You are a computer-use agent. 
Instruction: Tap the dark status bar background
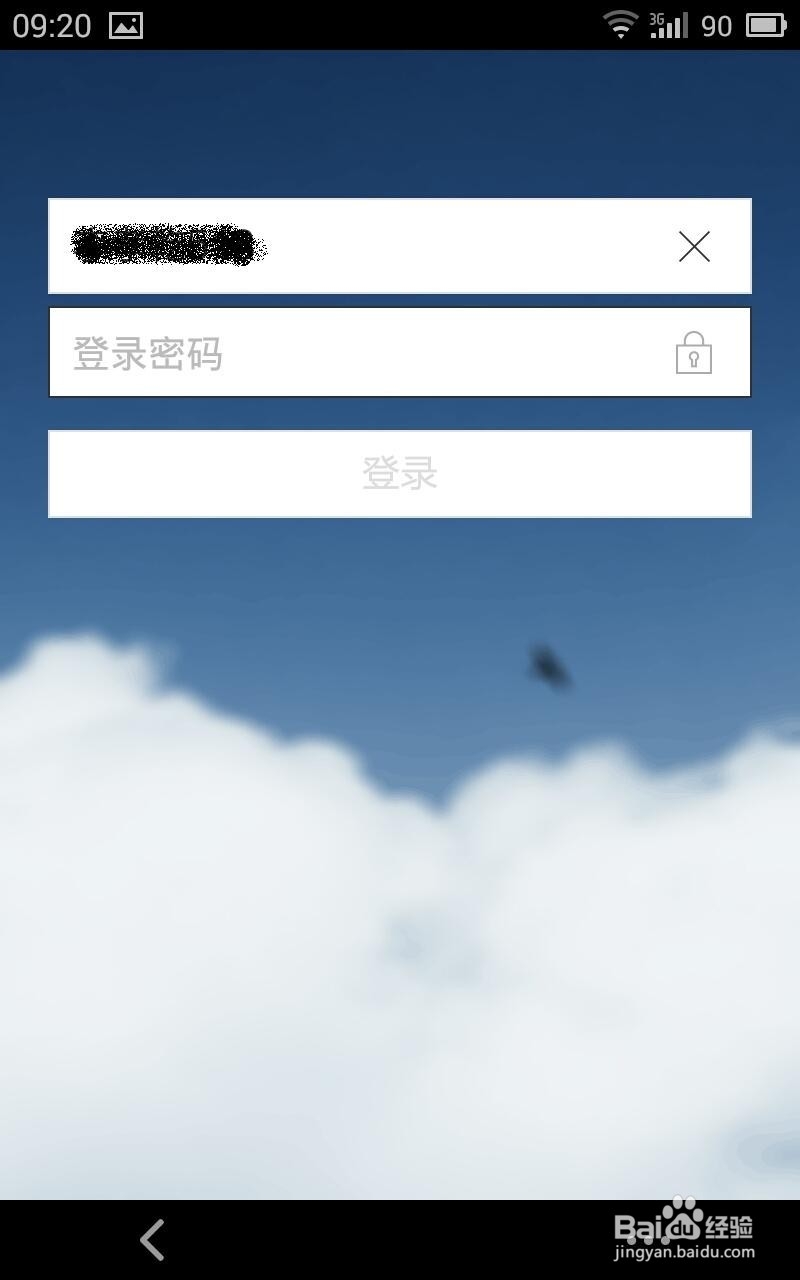pyautogui.click(x=400, y=24)
